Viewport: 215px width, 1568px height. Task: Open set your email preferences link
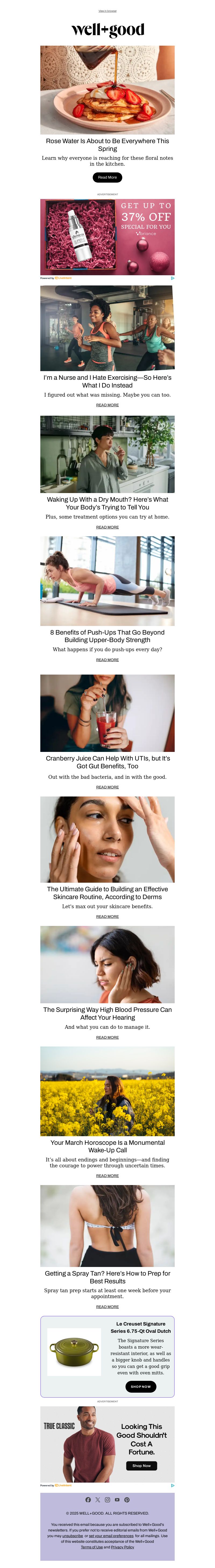point(111,1536)
